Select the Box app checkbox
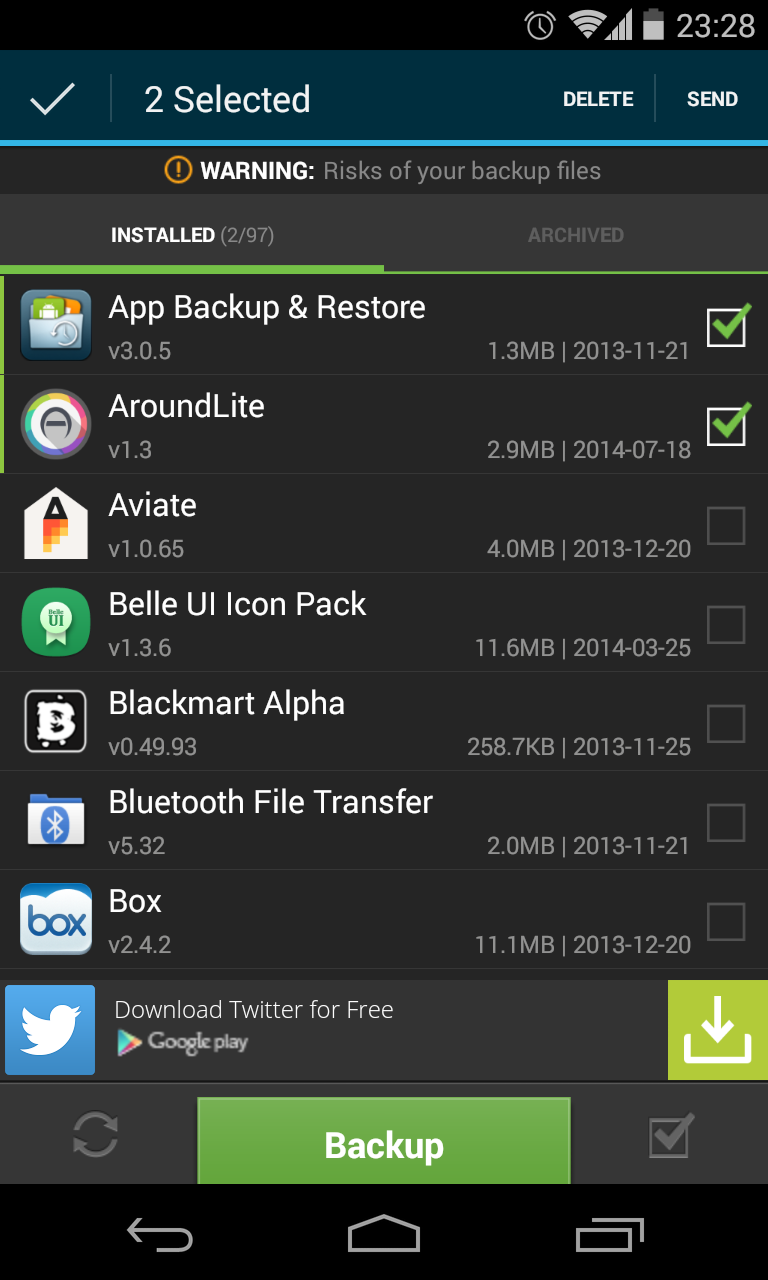The image size is (768, 1280). (726, 921)
